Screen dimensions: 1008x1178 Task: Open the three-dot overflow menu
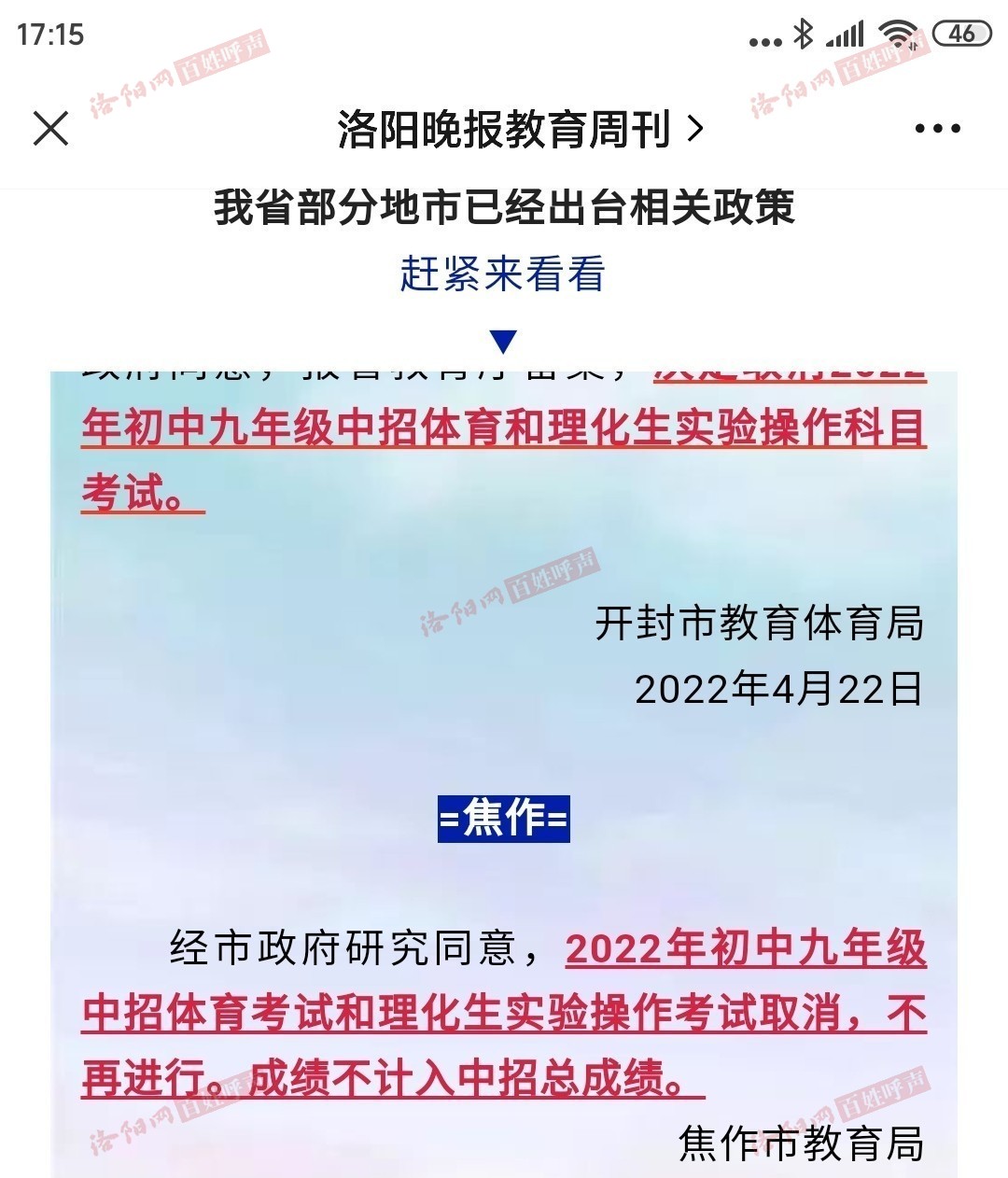click(x=937, y=129)
